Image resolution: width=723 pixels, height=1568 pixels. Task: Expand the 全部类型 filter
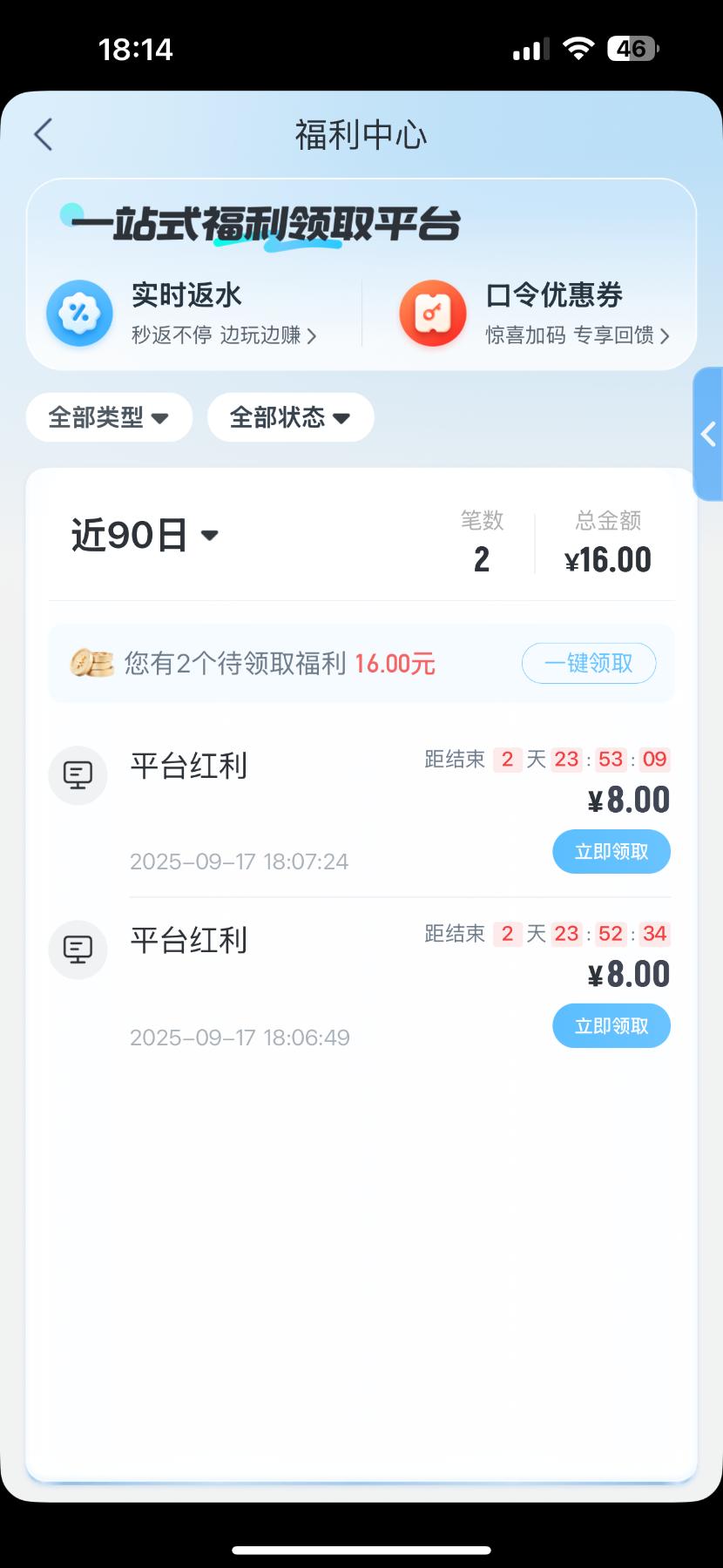point(109,417)
